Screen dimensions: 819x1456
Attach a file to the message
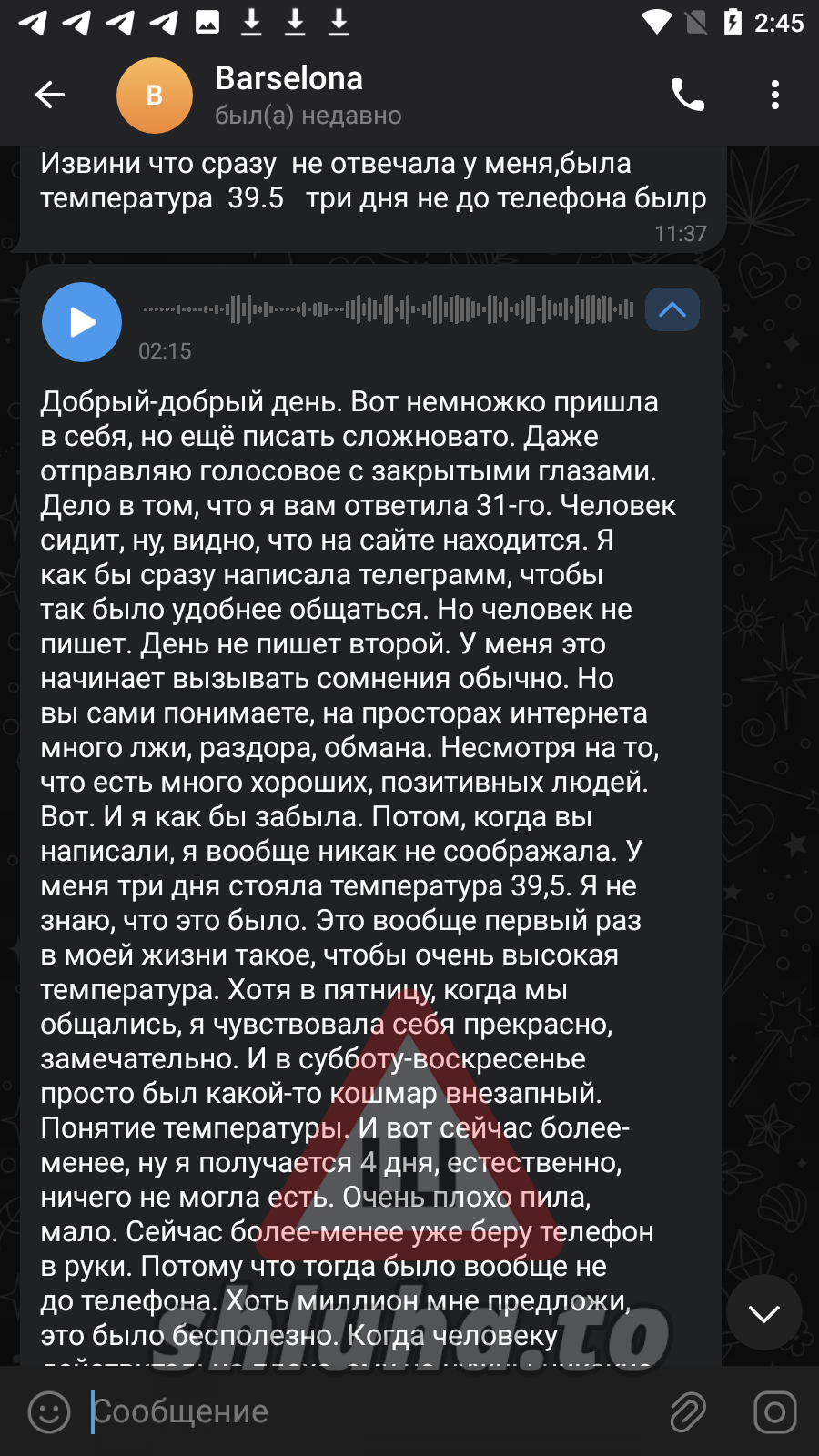tap(688, 1412)
